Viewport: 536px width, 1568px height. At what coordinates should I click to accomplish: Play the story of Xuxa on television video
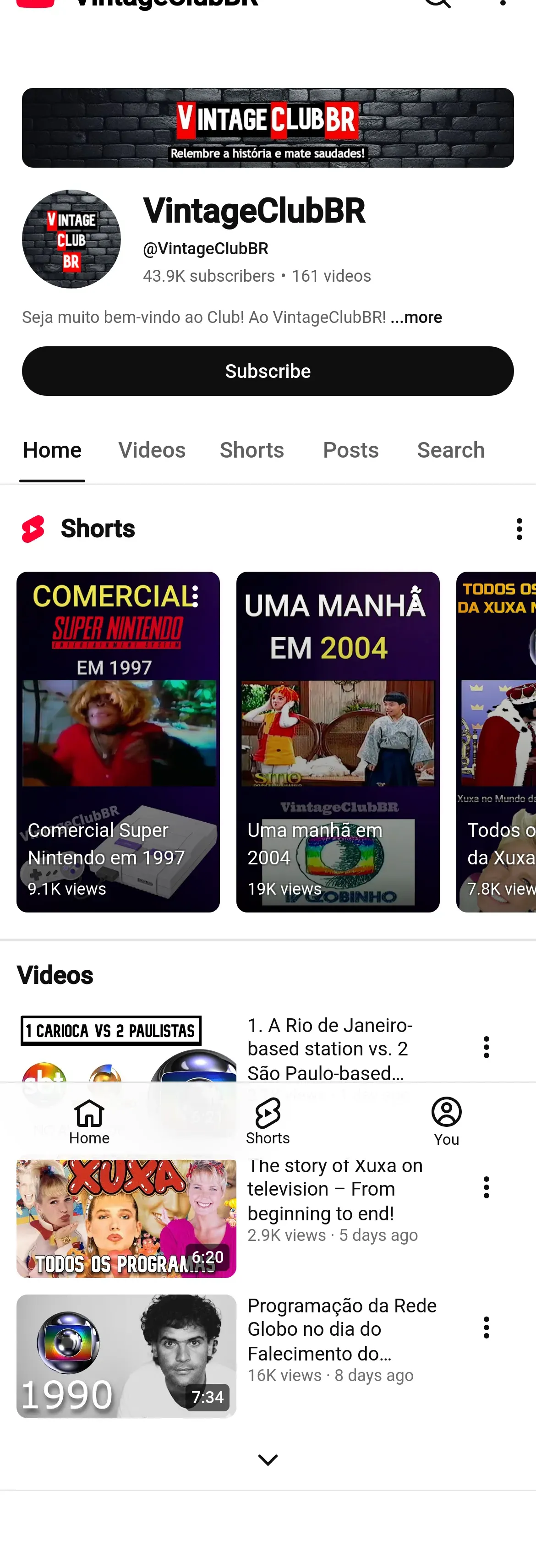click(126, 1218)
